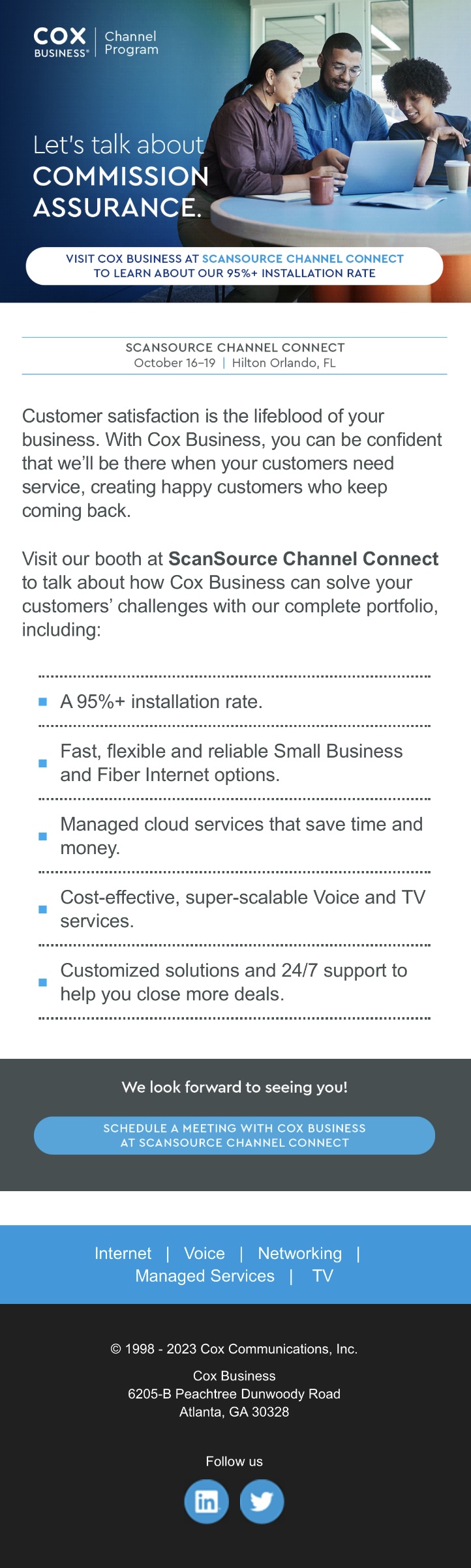Open the Internet link
Viewport: 471px width, 1568px height.
pyautogui.click(x=123, y=1253)
